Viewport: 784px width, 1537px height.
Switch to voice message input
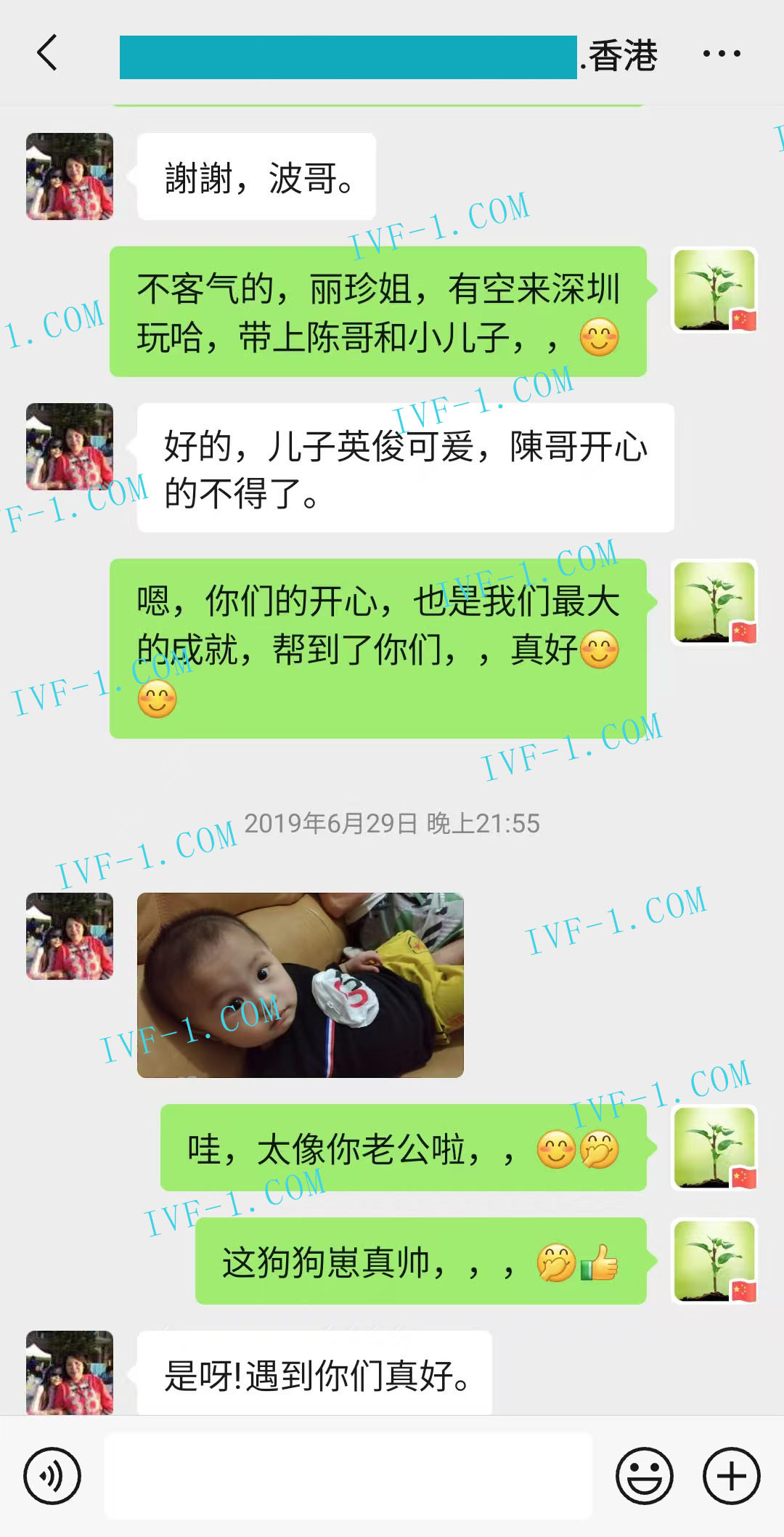click(52, 1475)
